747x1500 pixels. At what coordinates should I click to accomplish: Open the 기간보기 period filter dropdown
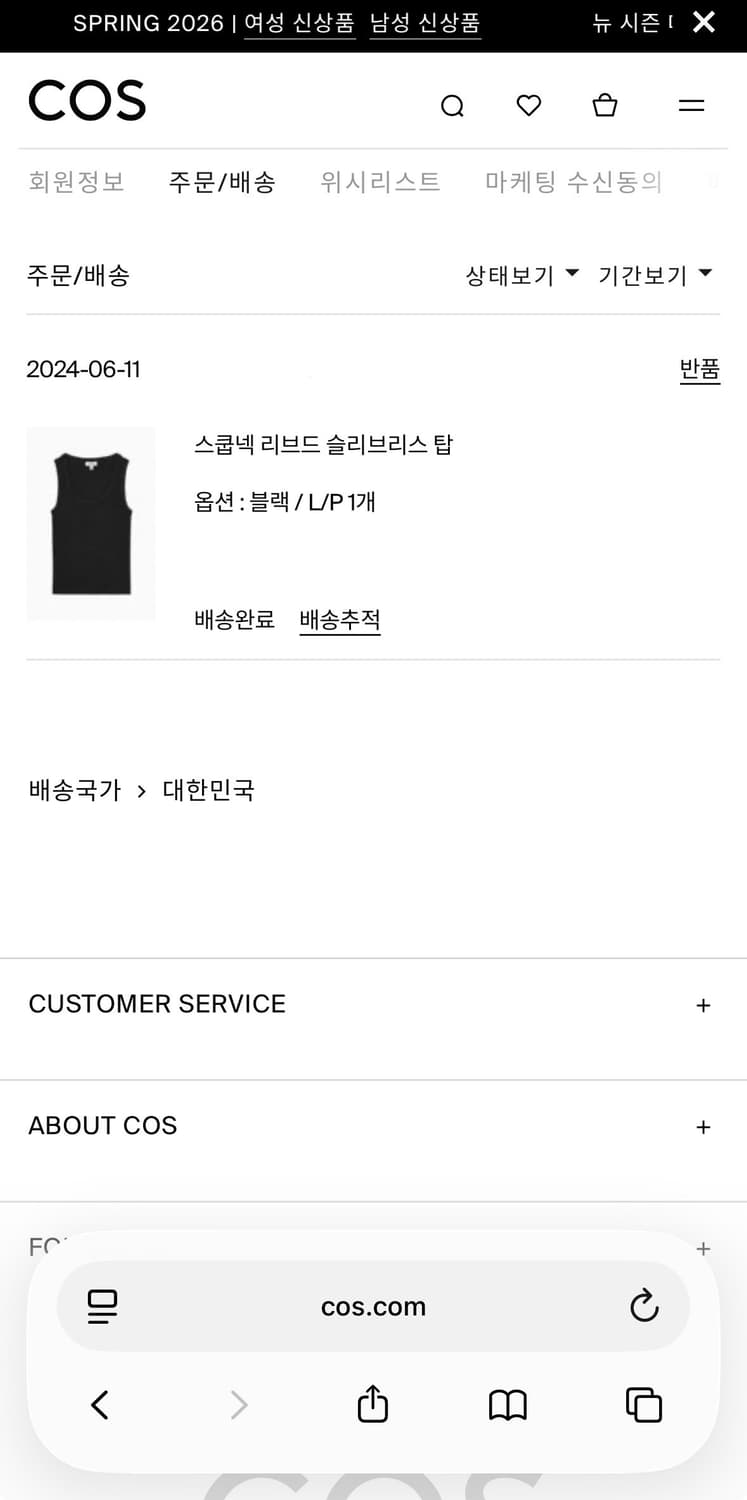point(655,275)
